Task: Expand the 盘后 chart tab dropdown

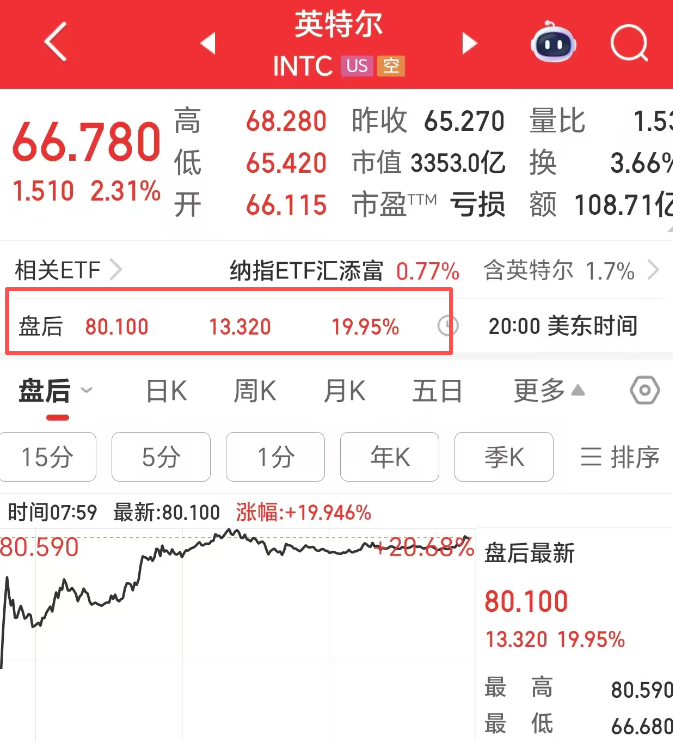Action: pyautogui.click(x=86, y=390)
